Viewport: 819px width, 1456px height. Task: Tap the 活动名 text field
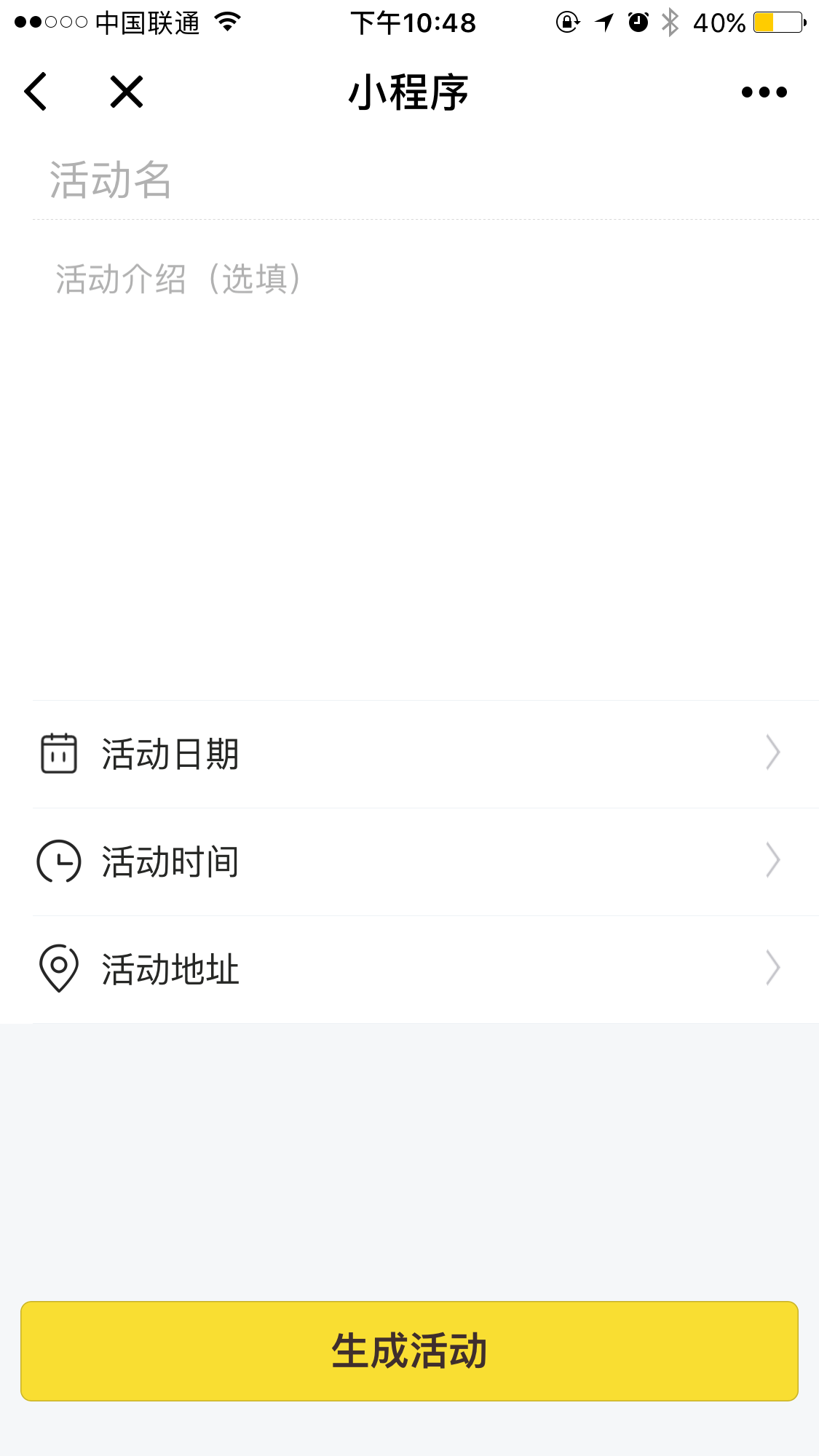click(x=425, y=180)
